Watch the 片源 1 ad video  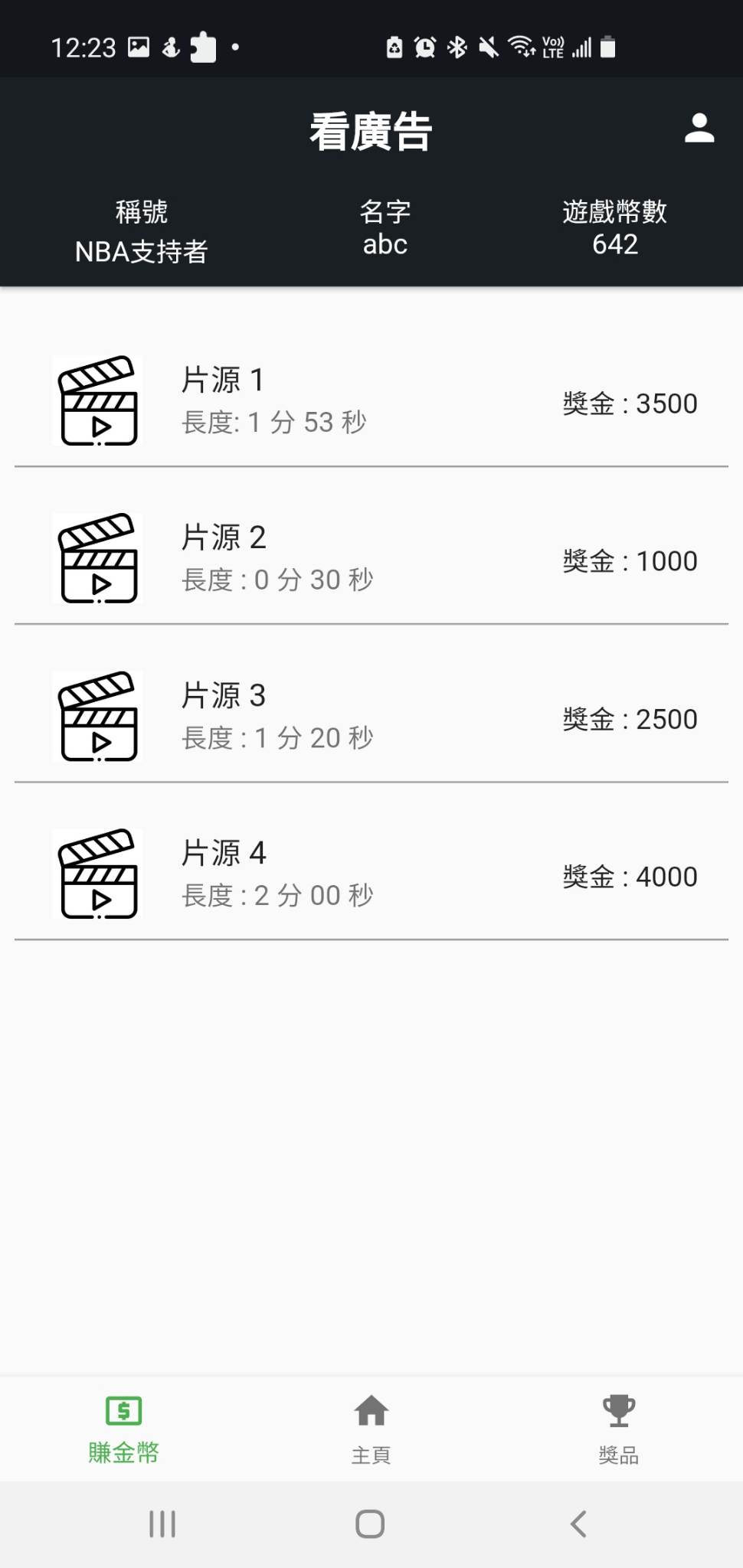371,401
